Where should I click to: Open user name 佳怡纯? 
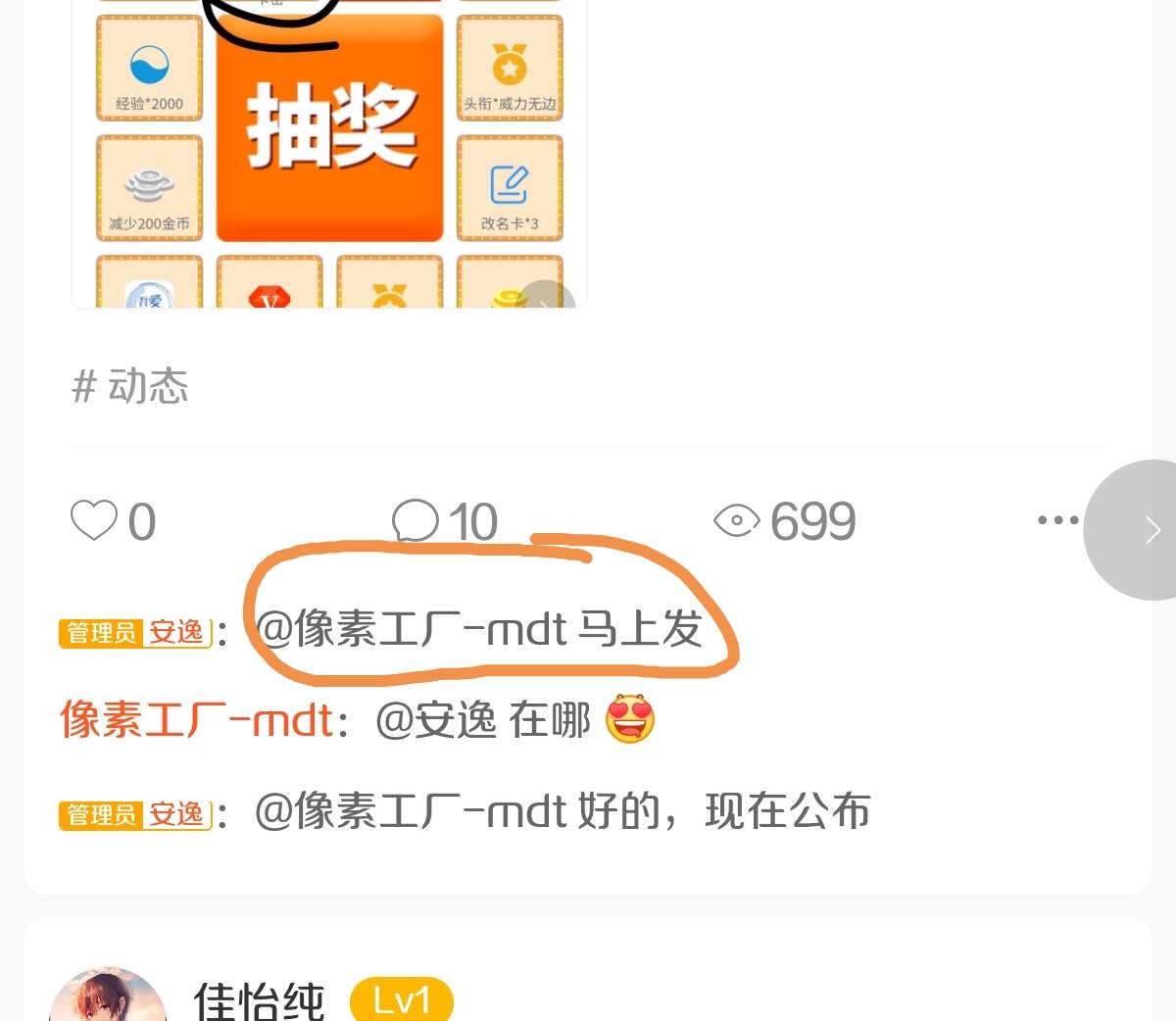[x=259, y=999]
